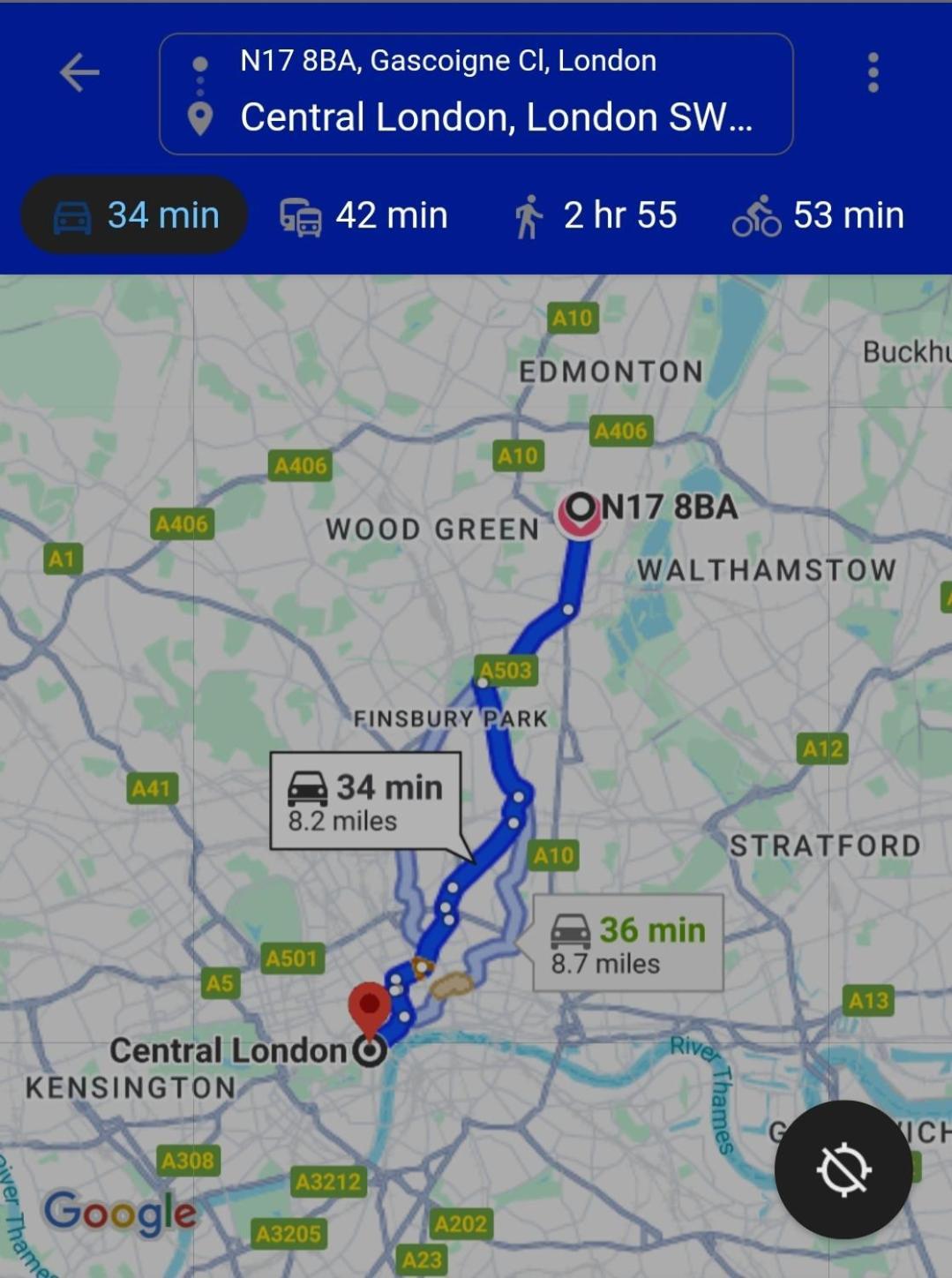
Task: Select the 34 min 8.2 miles route
Action: tap(365, 801)
